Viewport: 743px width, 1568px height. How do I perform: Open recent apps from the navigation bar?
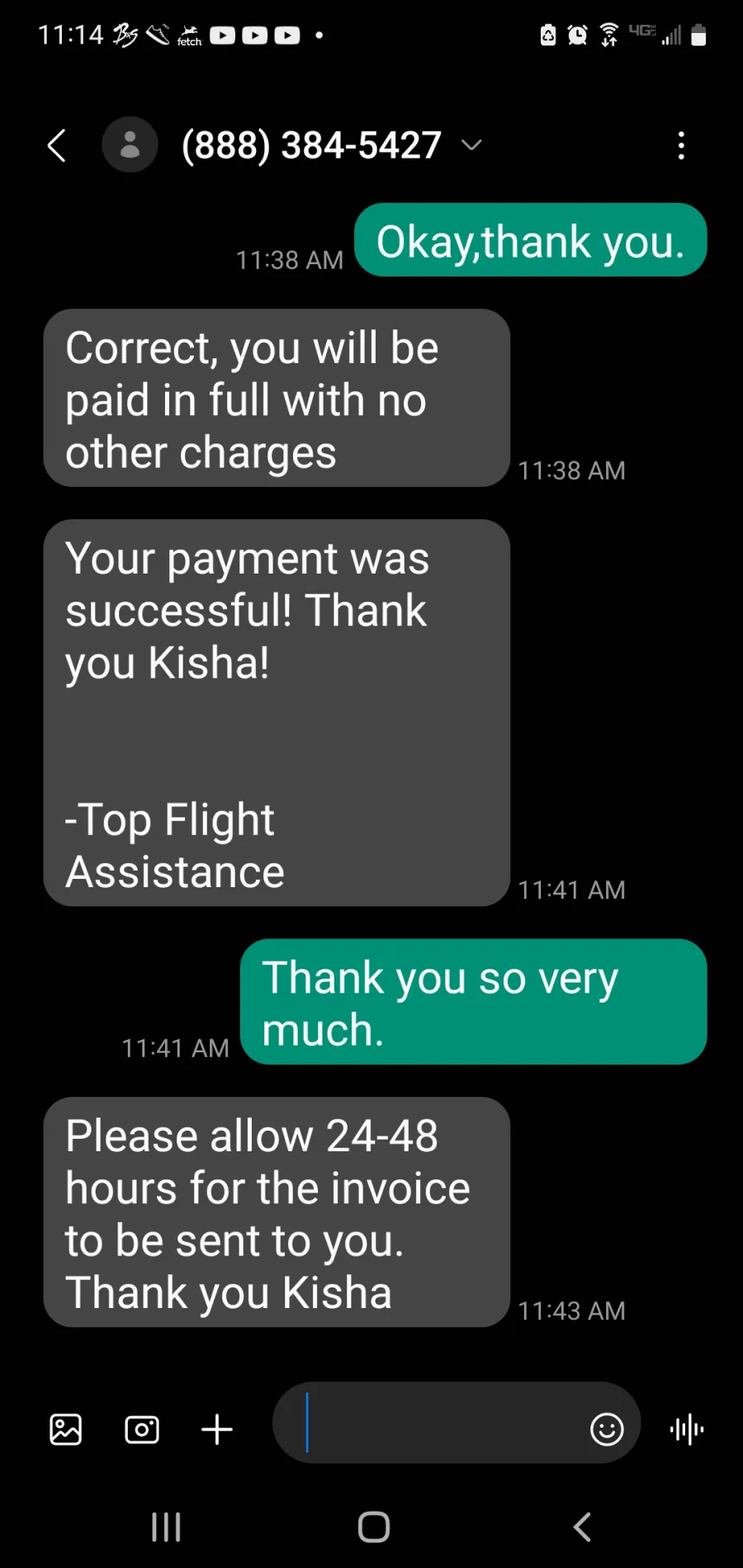[166, 1527]
